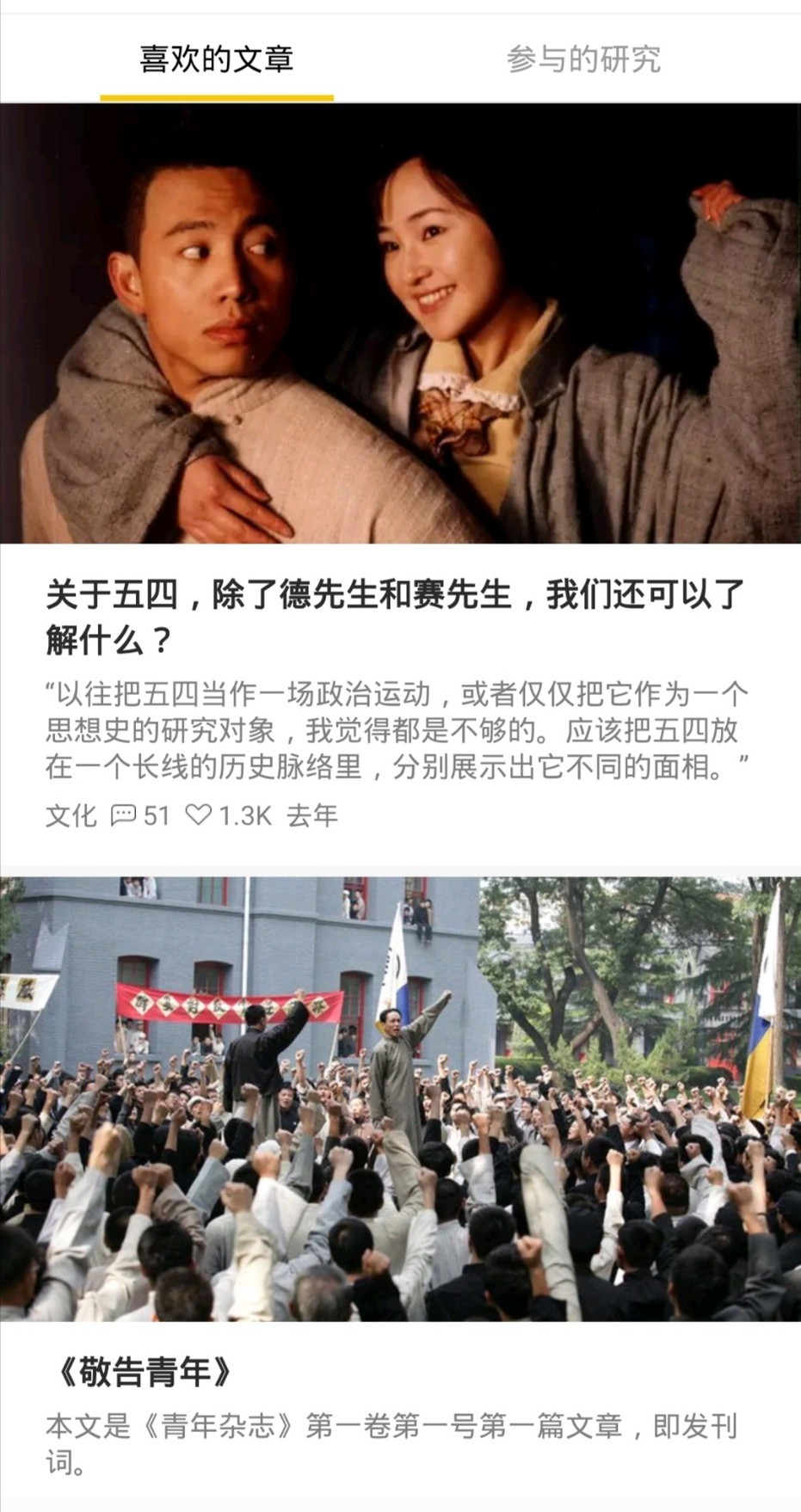Switch to the 参与的研究 tab
The height and width of the screenshot is (1512, 801).
(583, 59)
